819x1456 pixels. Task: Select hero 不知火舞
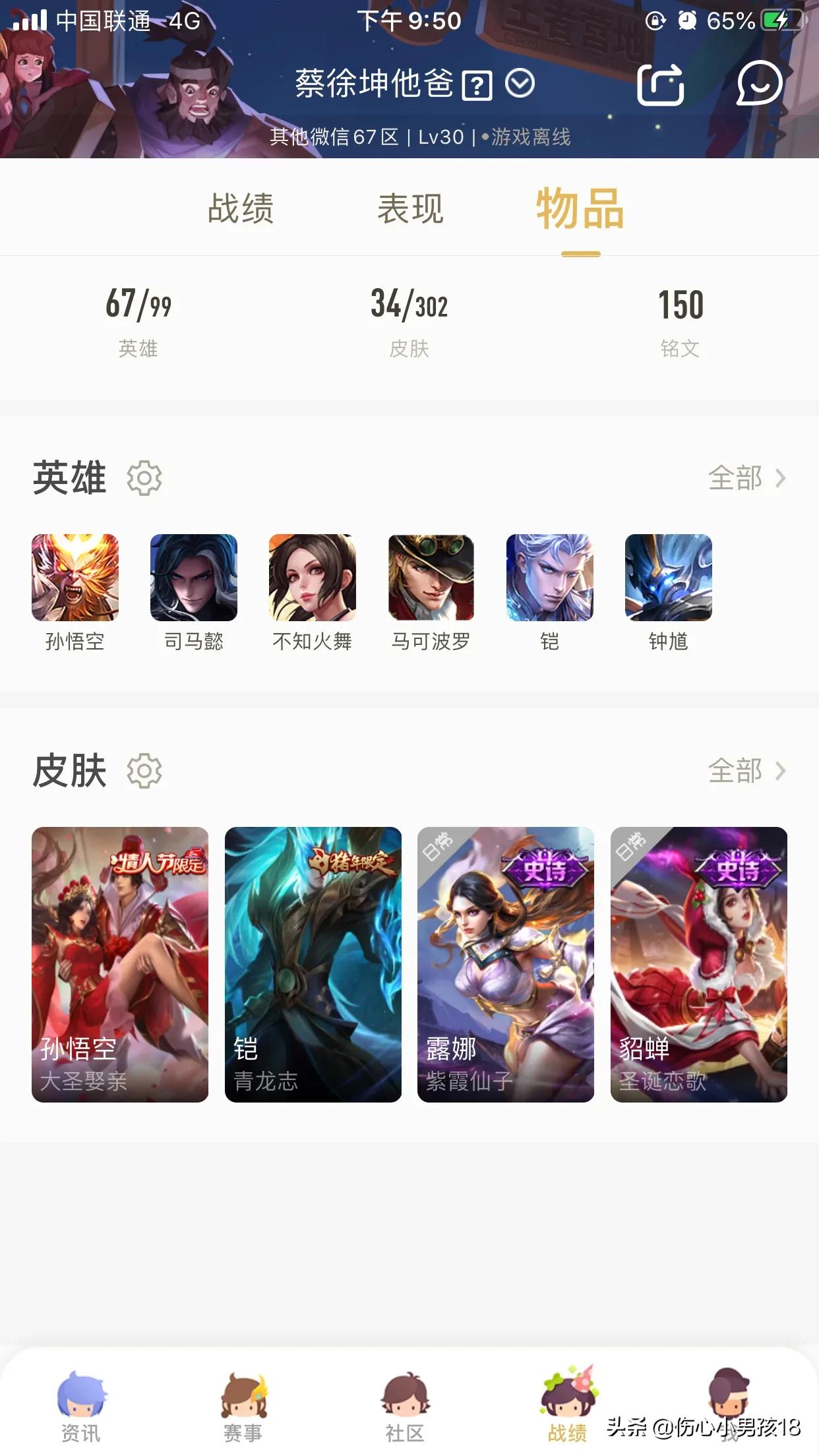[x=313, y=578]
